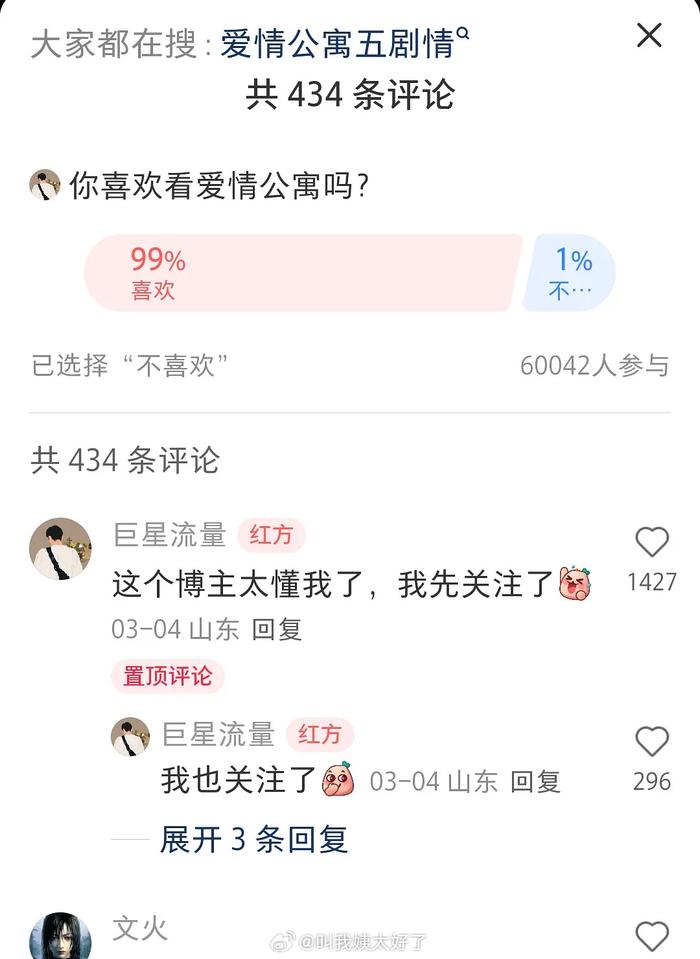Like 文火's comment
The height and width of the screenshot is (959, 700).
click(652, 936)
